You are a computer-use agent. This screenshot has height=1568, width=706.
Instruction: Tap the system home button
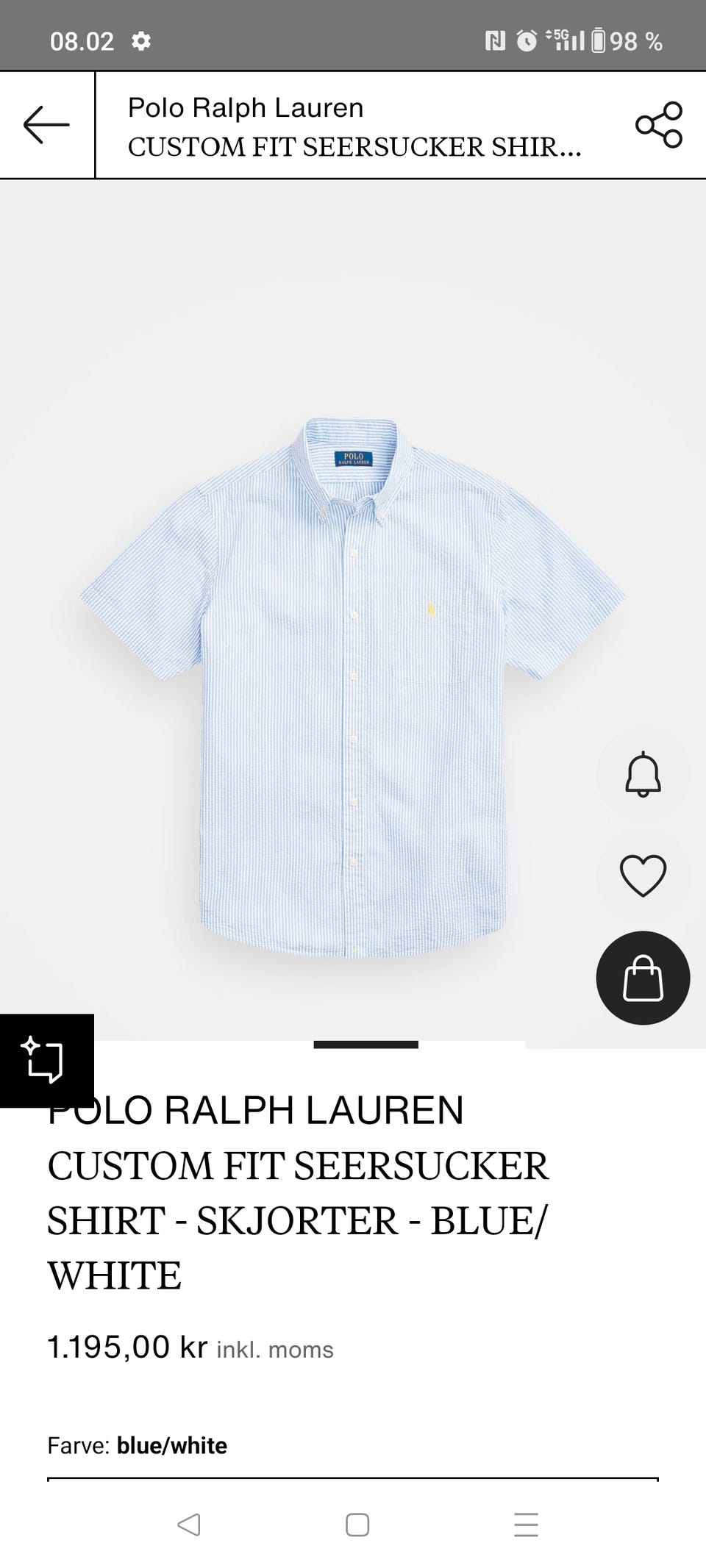(x=357, y=1525)
